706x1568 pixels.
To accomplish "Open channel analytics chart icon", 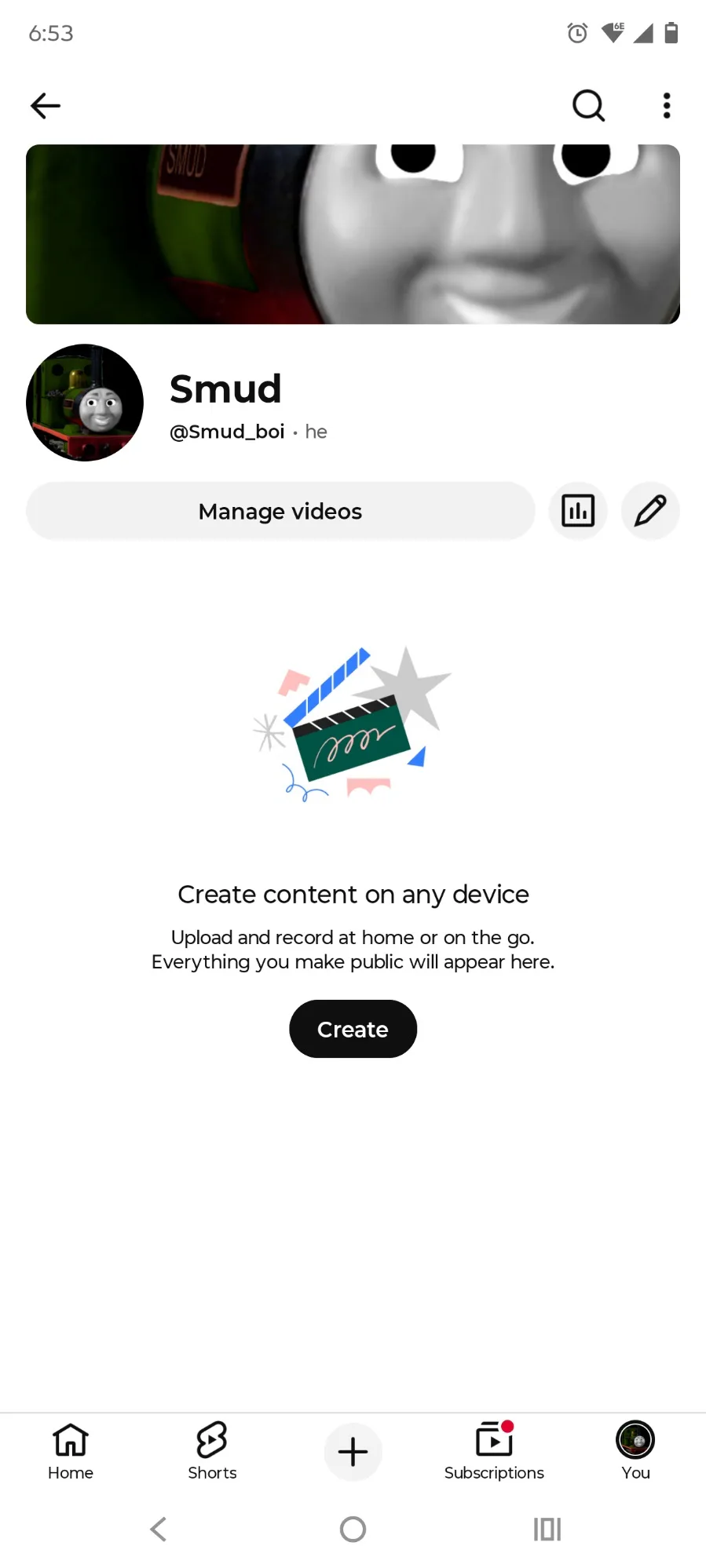I will [x=578, y=511].
